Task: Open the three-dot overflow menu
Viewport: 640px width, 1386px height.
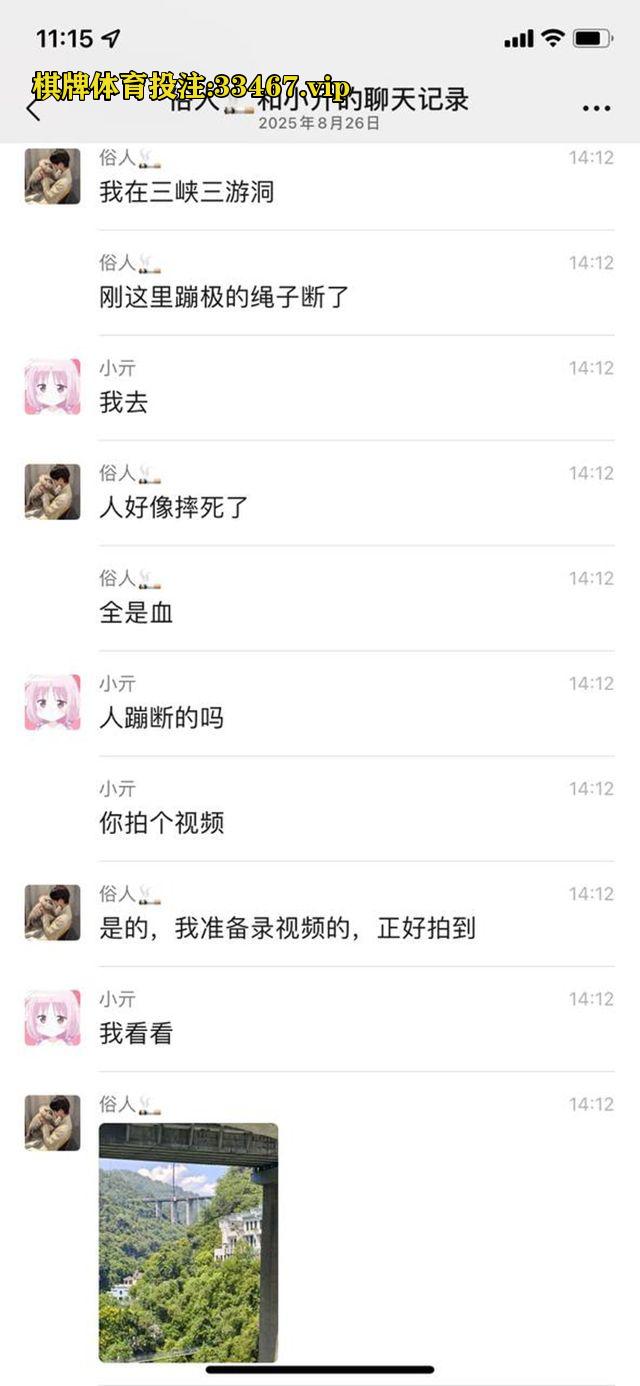Action: tap(596, 109)
